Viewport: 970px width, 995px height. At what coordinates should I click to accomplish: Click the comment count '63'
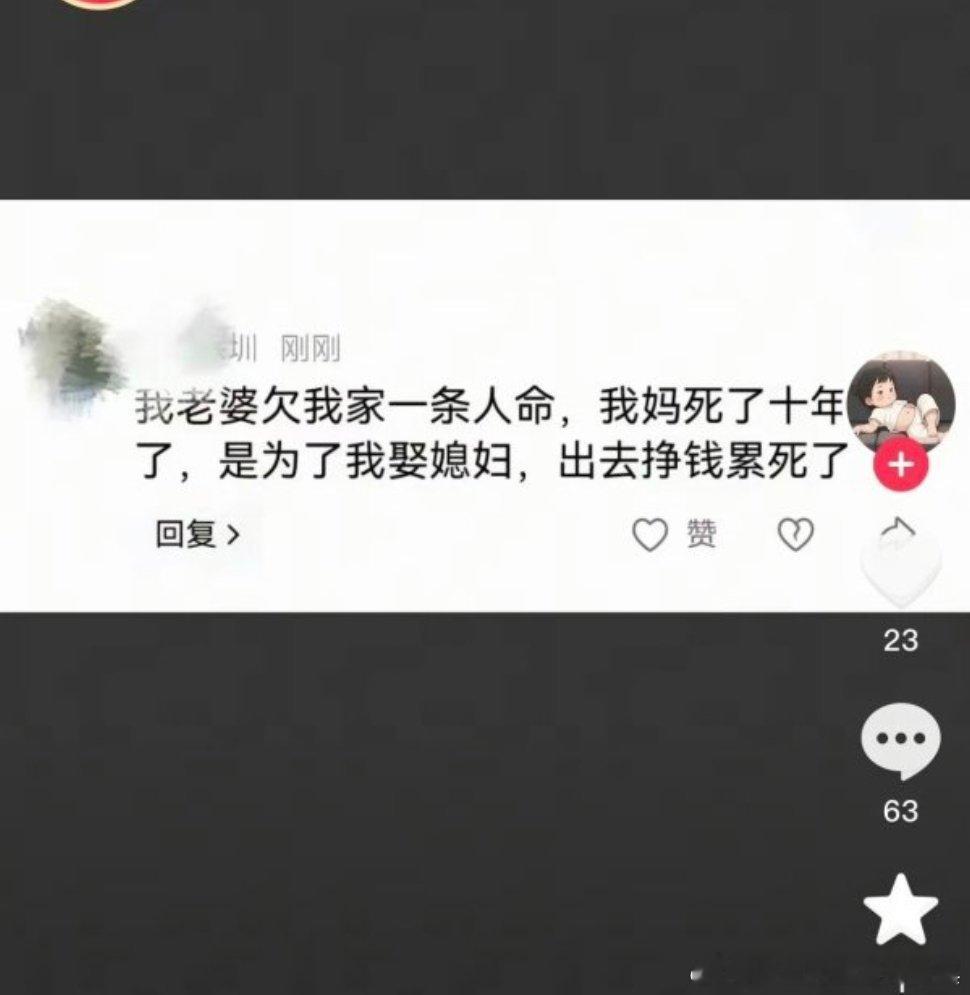tap(902, 812)
